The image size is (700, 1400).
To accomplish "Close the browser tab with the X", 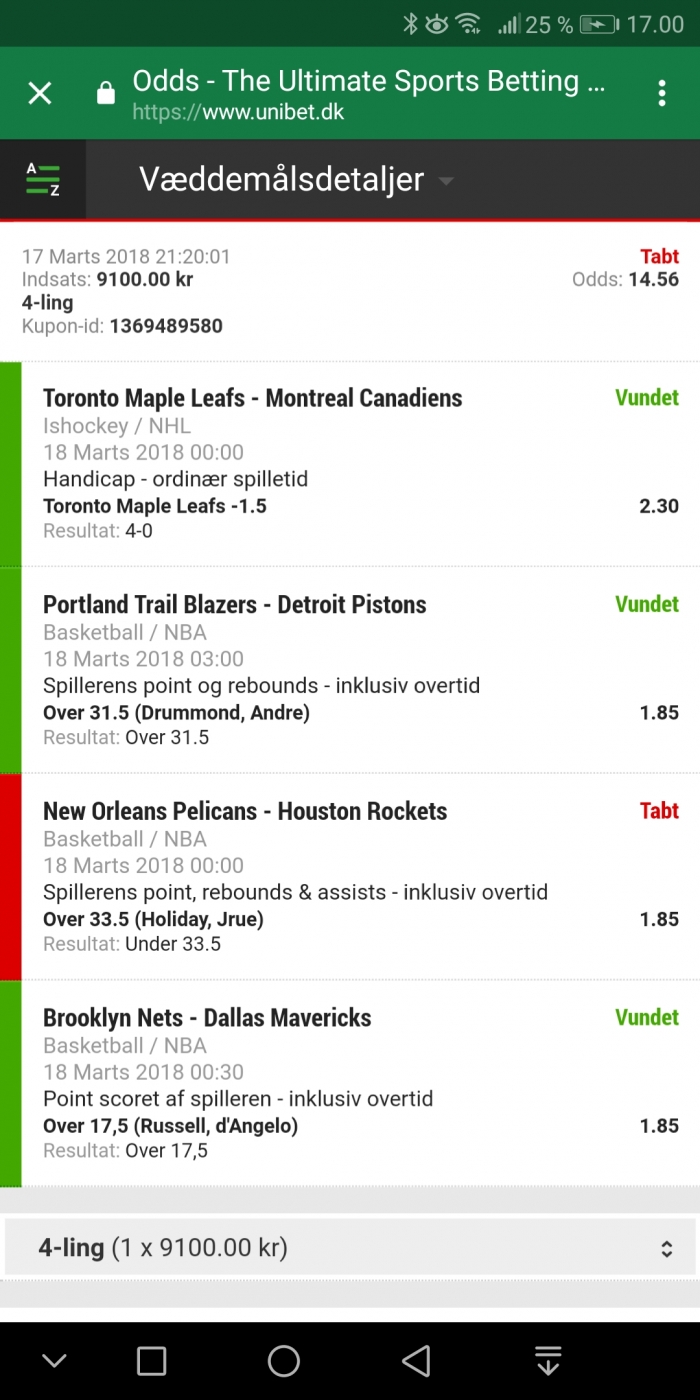I will tap(39, 94).
